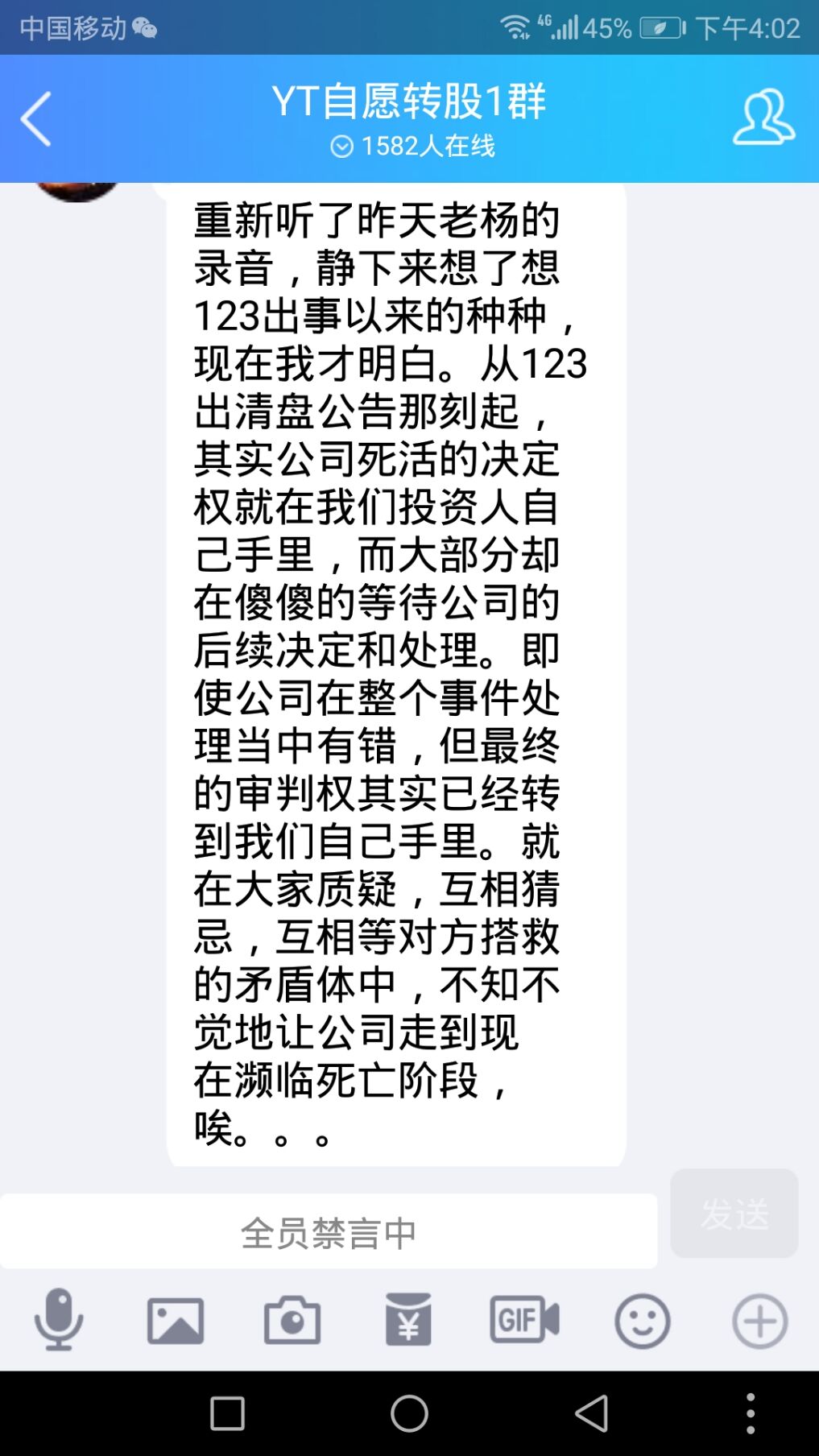Viewport: 819px width, 1456px height.
Task: Expand more options with the plus icon
Action: coord(759,1321)
